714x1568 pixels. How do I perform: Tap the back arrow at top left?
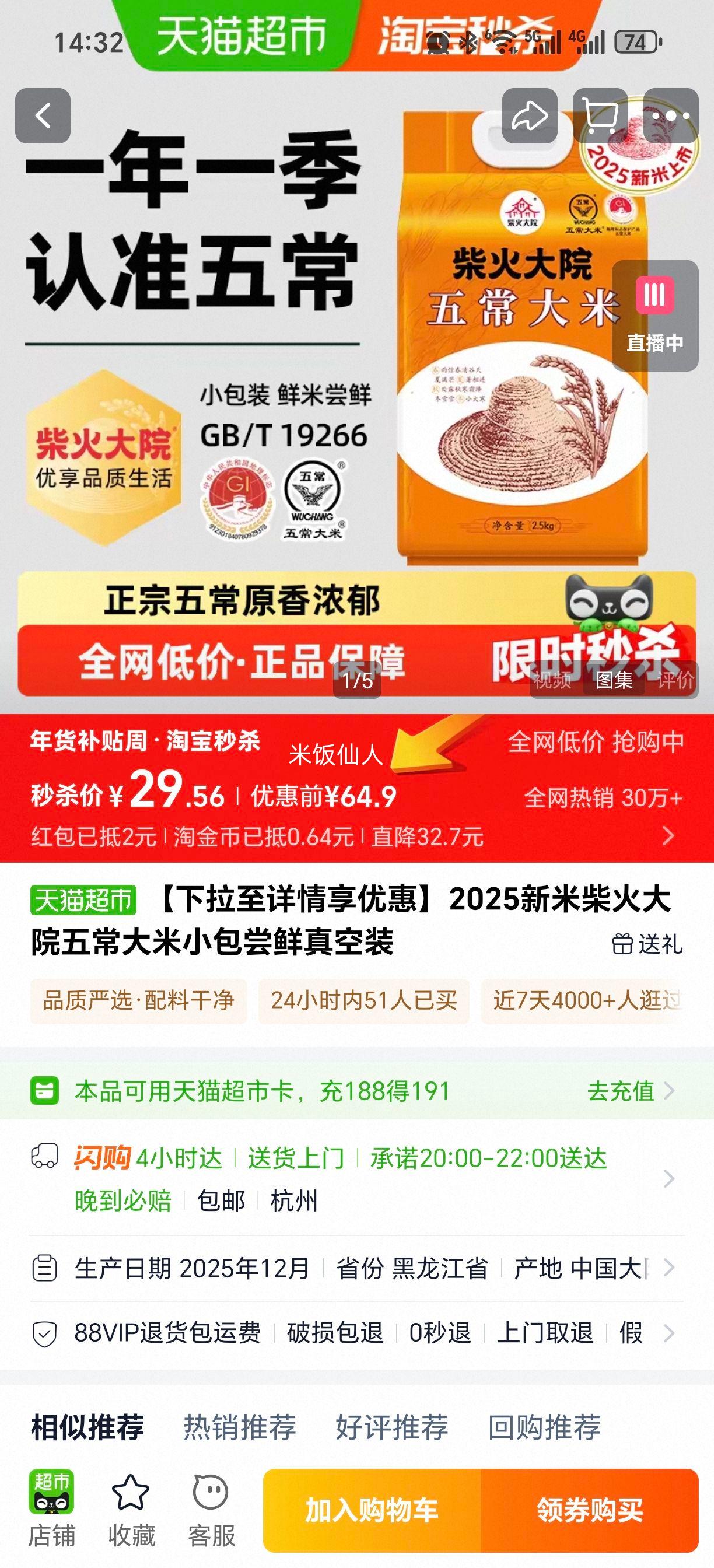click(x=43, y=117)
